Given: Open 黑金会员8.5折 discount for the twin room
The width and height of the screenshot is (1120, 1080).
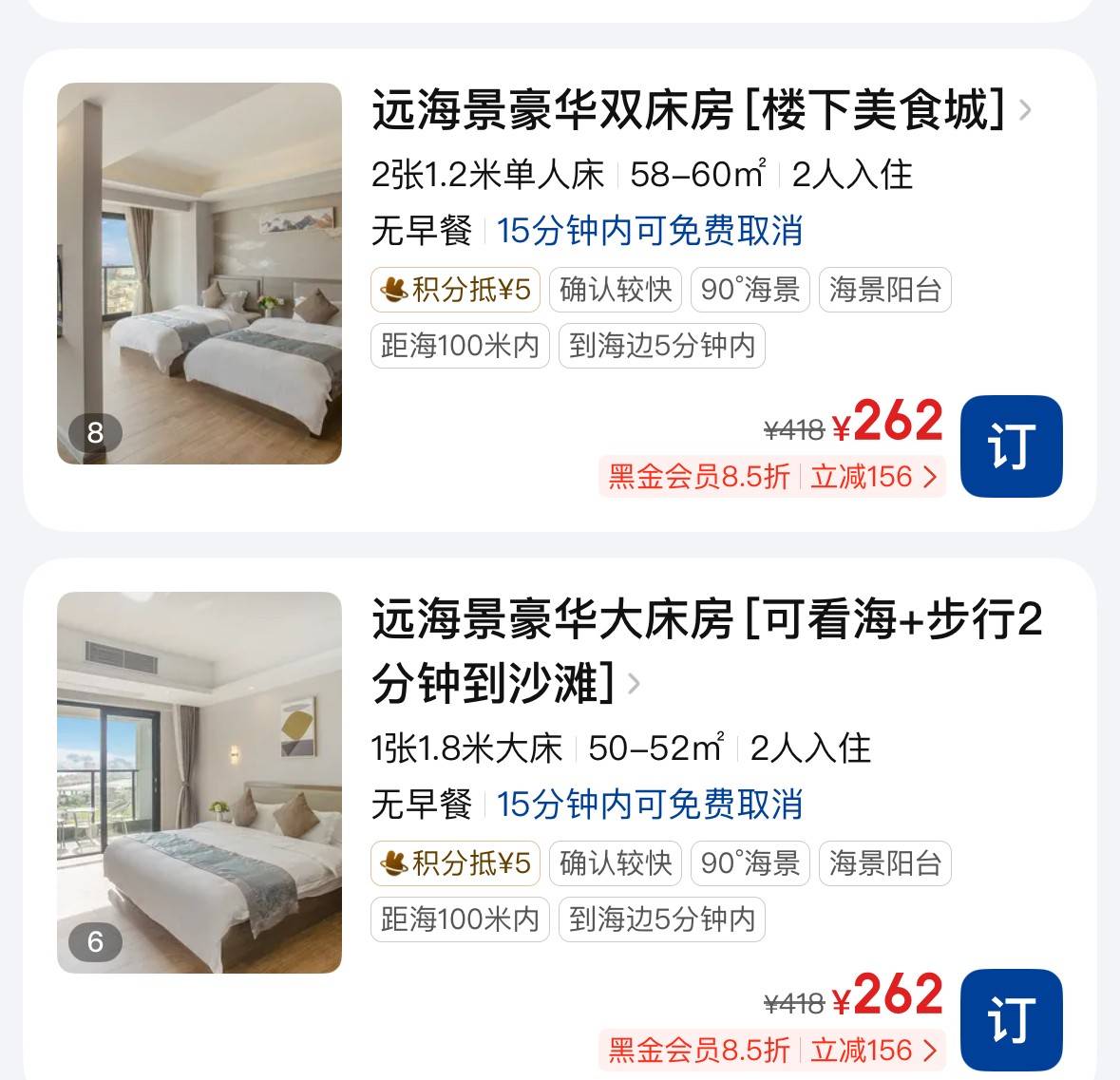Looking at the screenshot, I should pyautogui.click(x=771, y=476).
